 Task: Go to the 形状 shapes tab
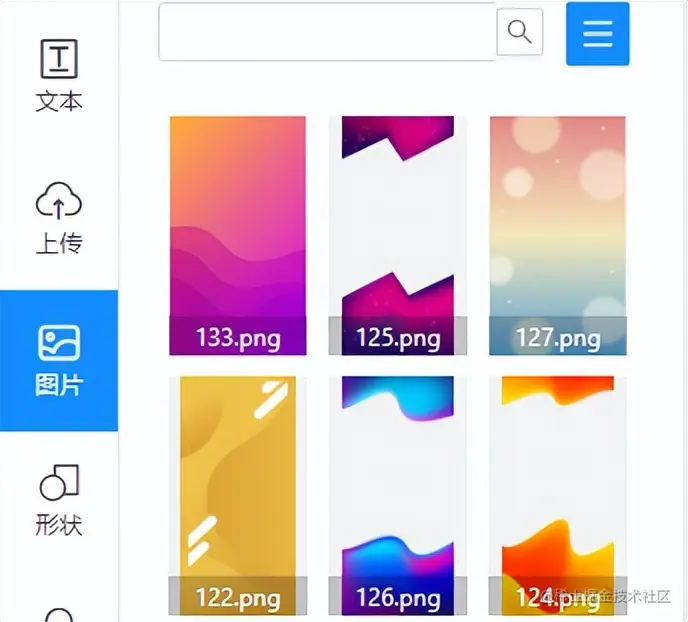59,500
